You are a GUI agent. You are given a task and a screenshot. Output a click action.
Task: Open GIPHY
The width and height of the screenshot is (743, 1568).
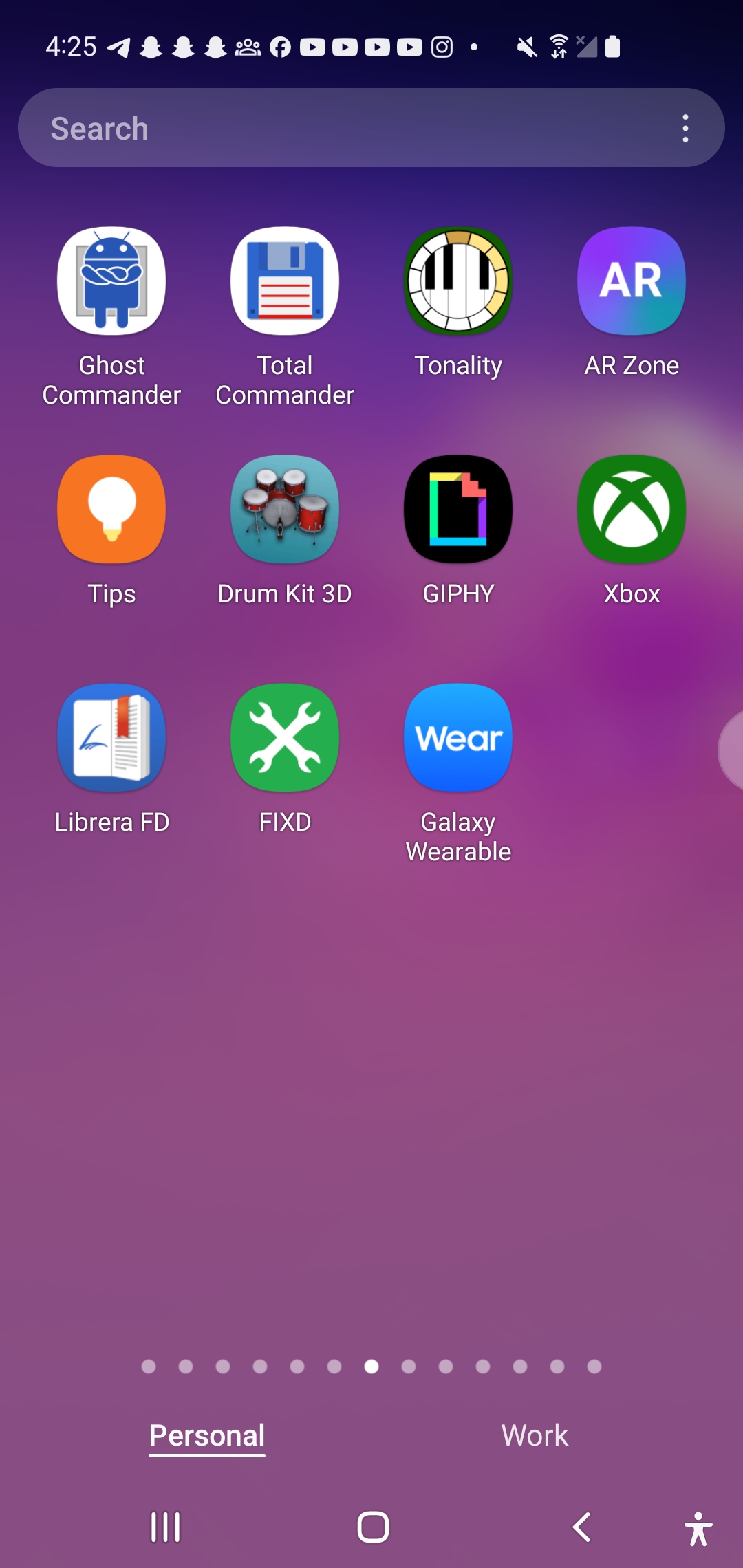[458, 510]
